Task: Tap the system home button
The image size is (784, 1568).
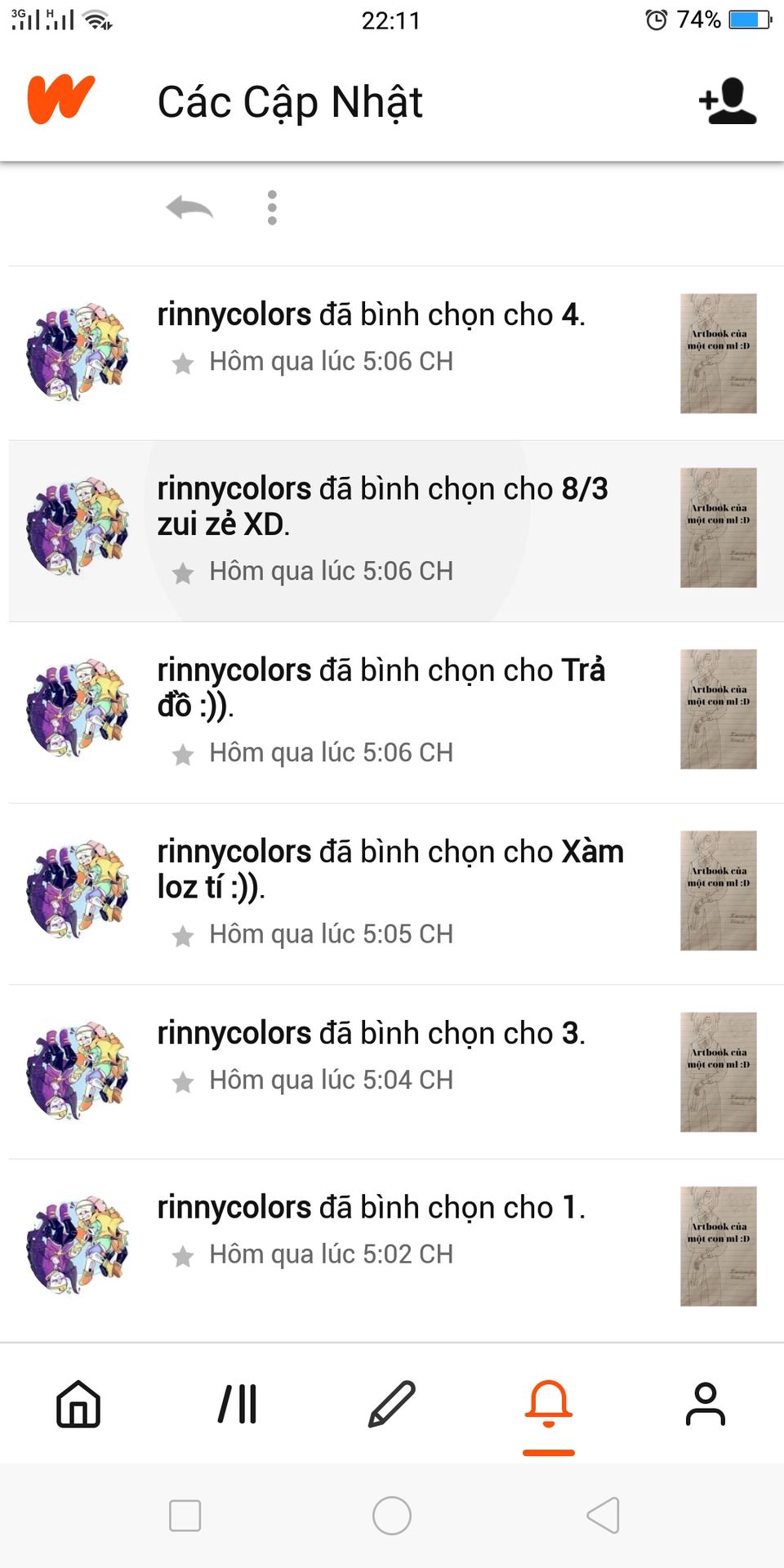Action: 392,1516
